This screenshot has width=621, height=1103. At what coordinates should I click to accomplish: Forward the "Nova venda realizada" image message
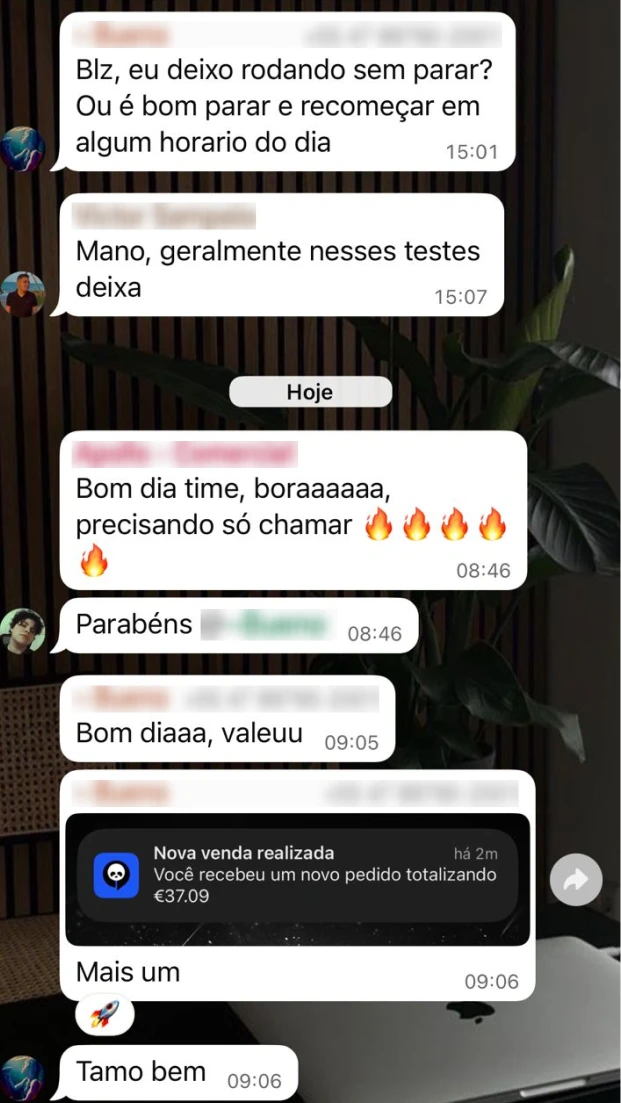[576, 880]
